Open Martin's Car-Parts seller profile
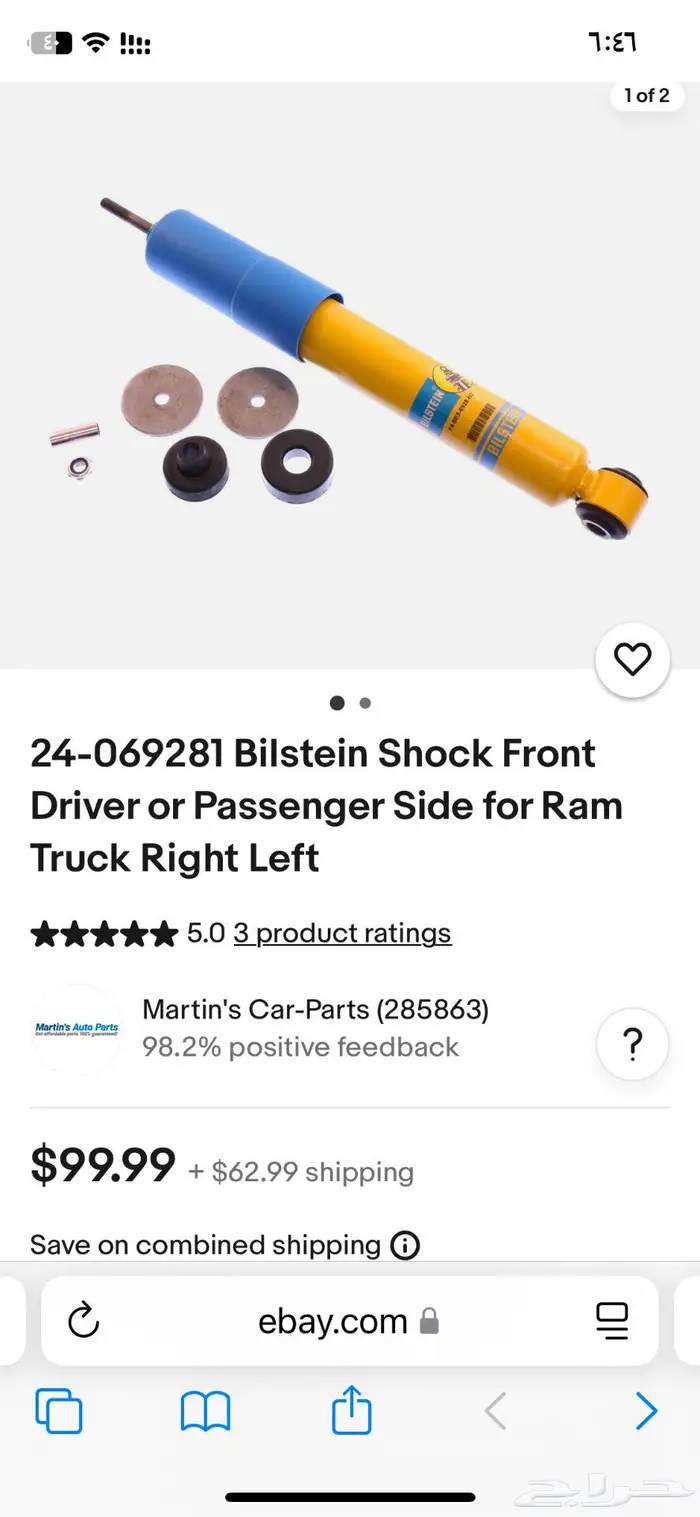This screenshot has width=700, height=1517. click(315, 1010)
